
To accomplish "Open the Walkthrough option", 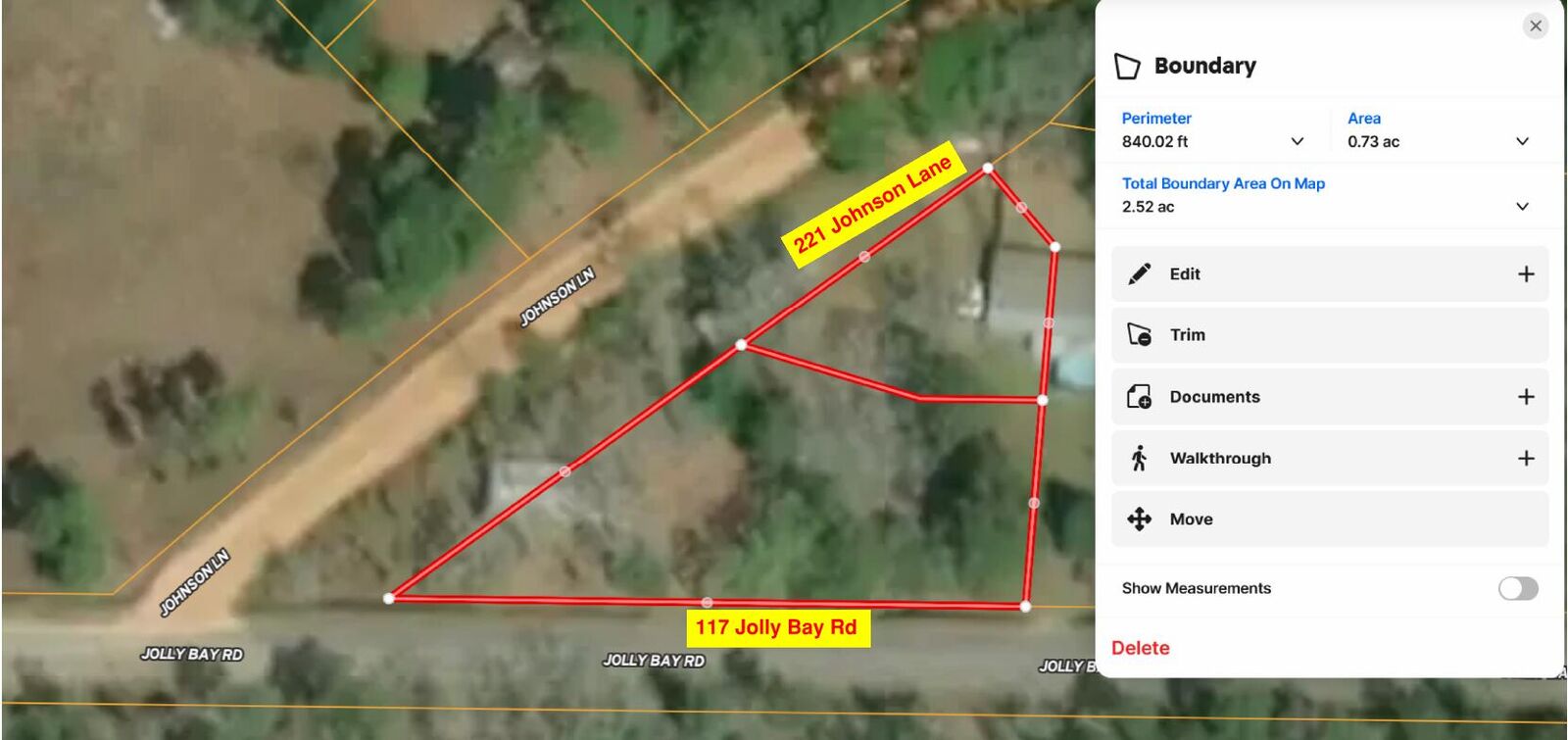I will click(1329, 459).
